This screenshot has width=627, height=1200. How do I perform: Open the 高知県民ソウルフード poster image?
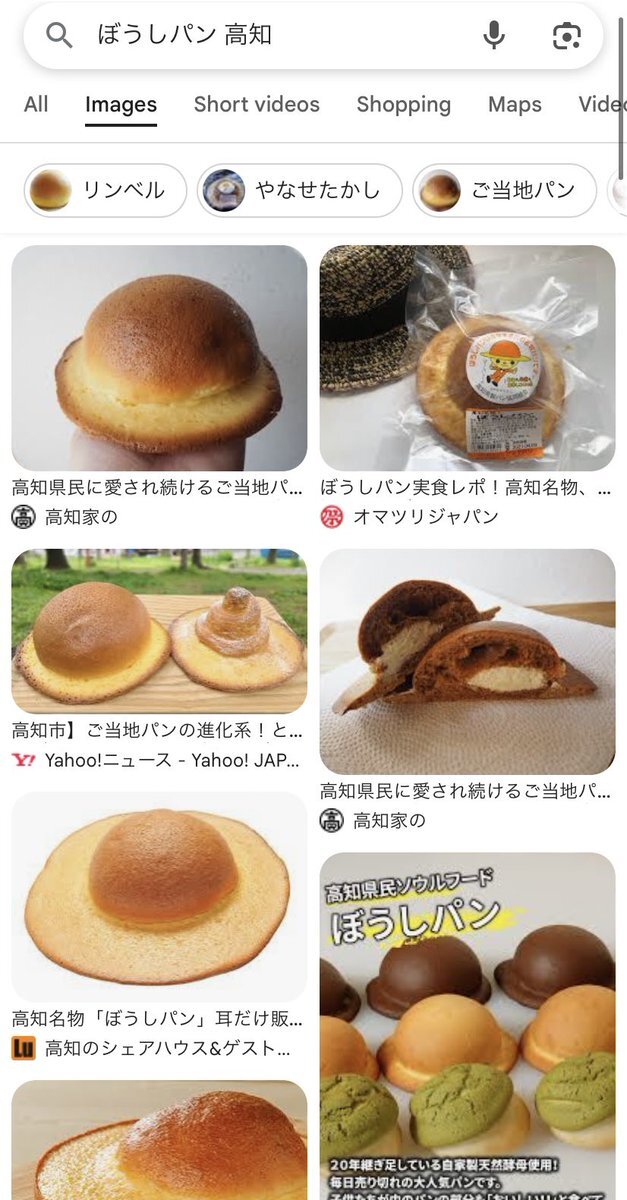[x=467, y=1026]
